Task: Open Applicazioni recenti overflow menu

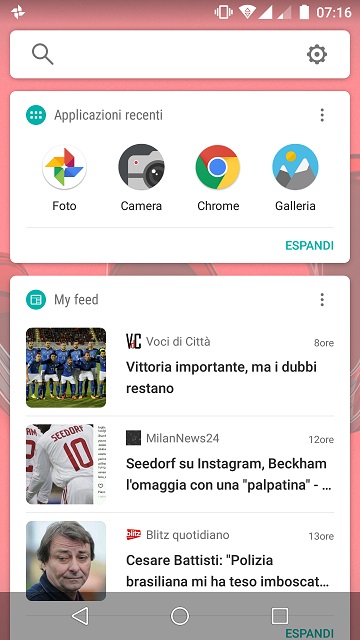Action: (322, 115)
